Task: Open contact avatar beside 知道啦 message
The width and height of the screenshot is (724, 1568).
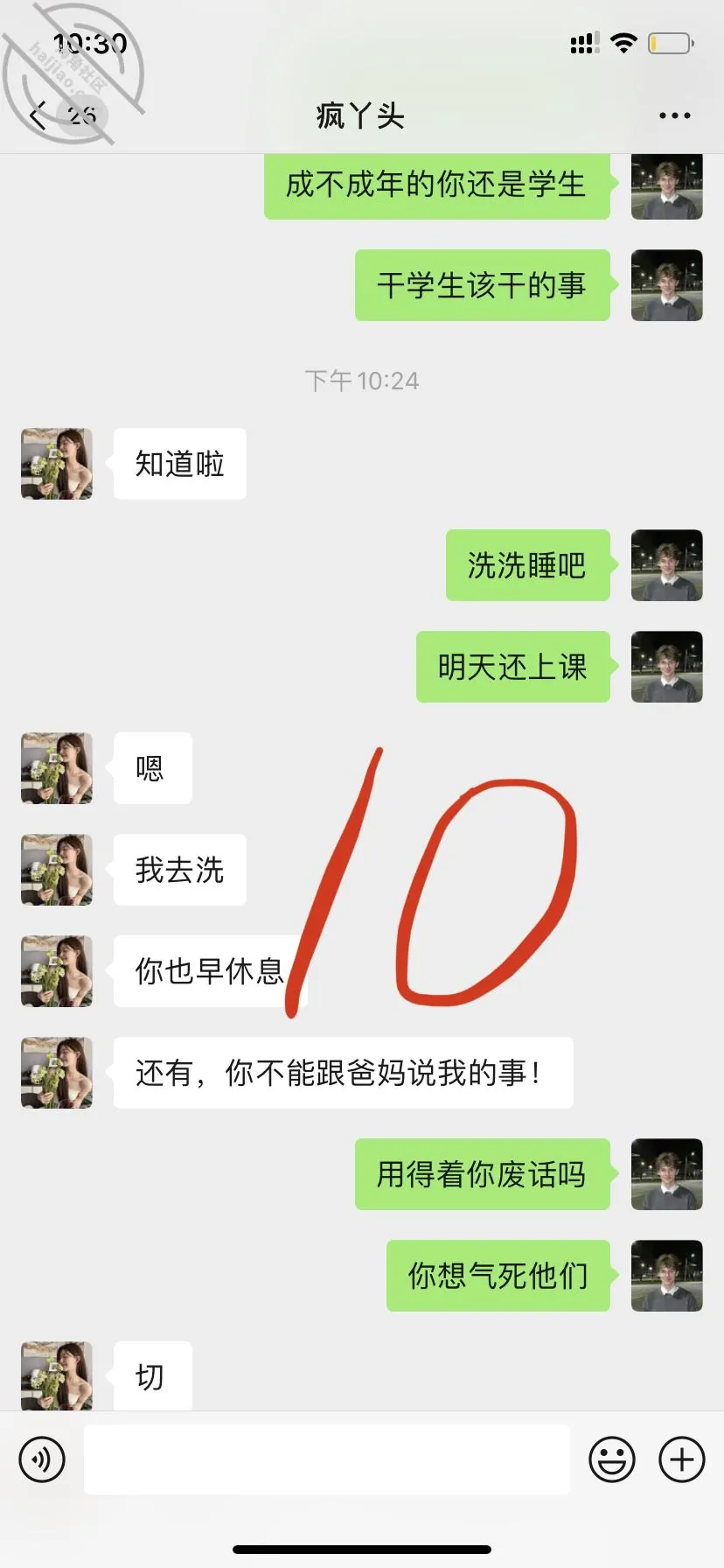Action: (57, 464)
